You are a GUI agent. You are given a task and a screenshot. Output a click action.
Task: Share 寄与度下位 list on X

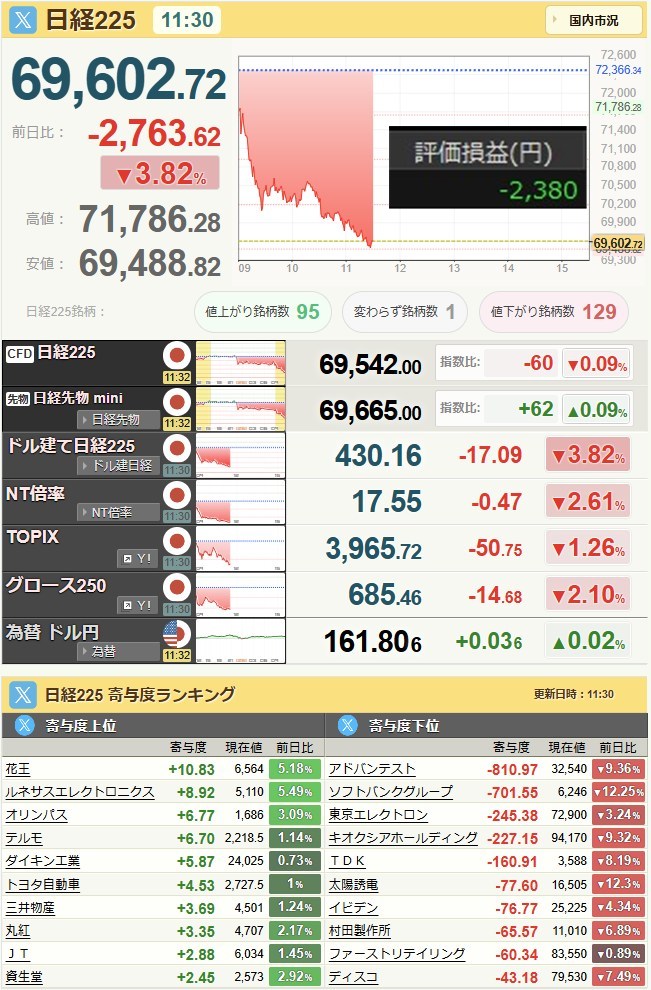point(348,725)
